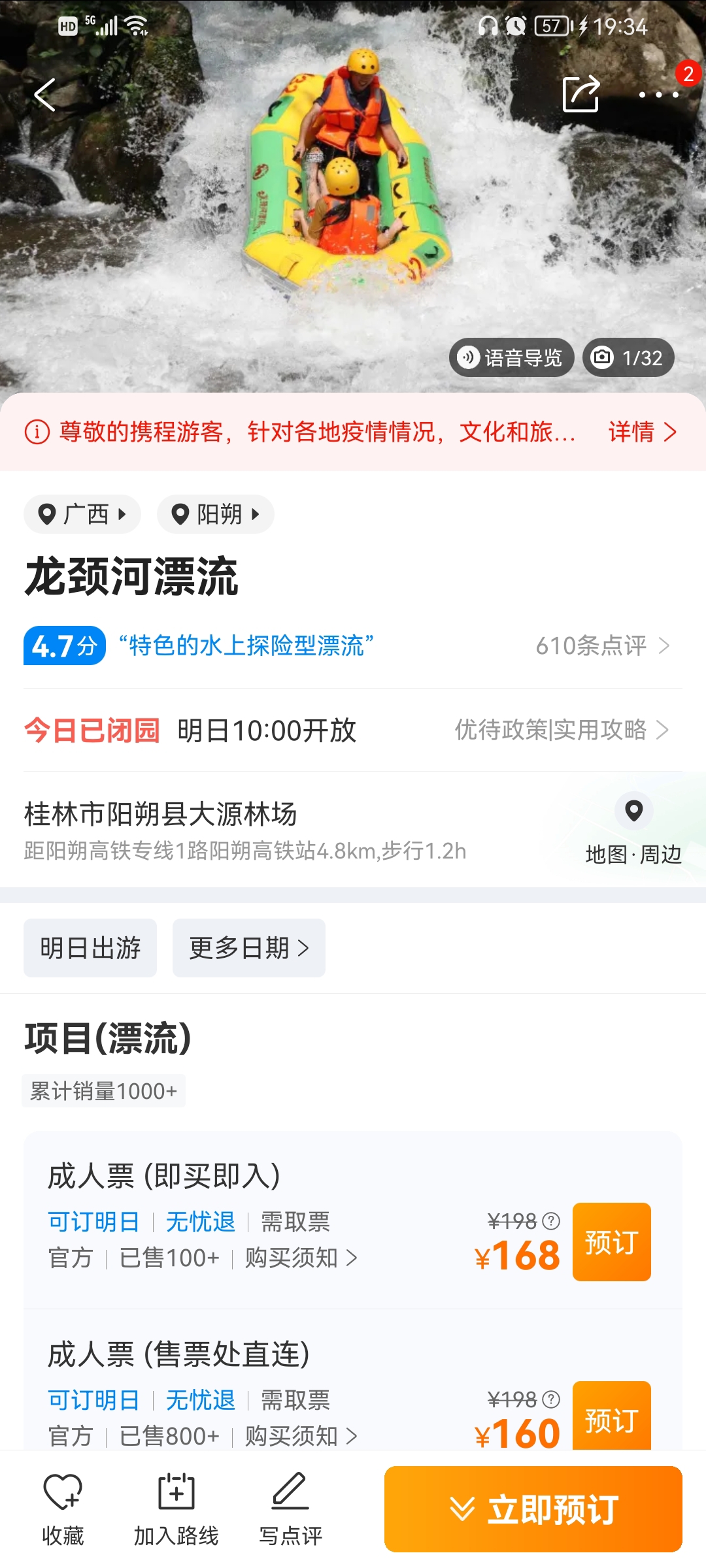The height and width of the screenshot is (1568, 706).
Task: Select the 明日出游 date chip
Action: 90,948
